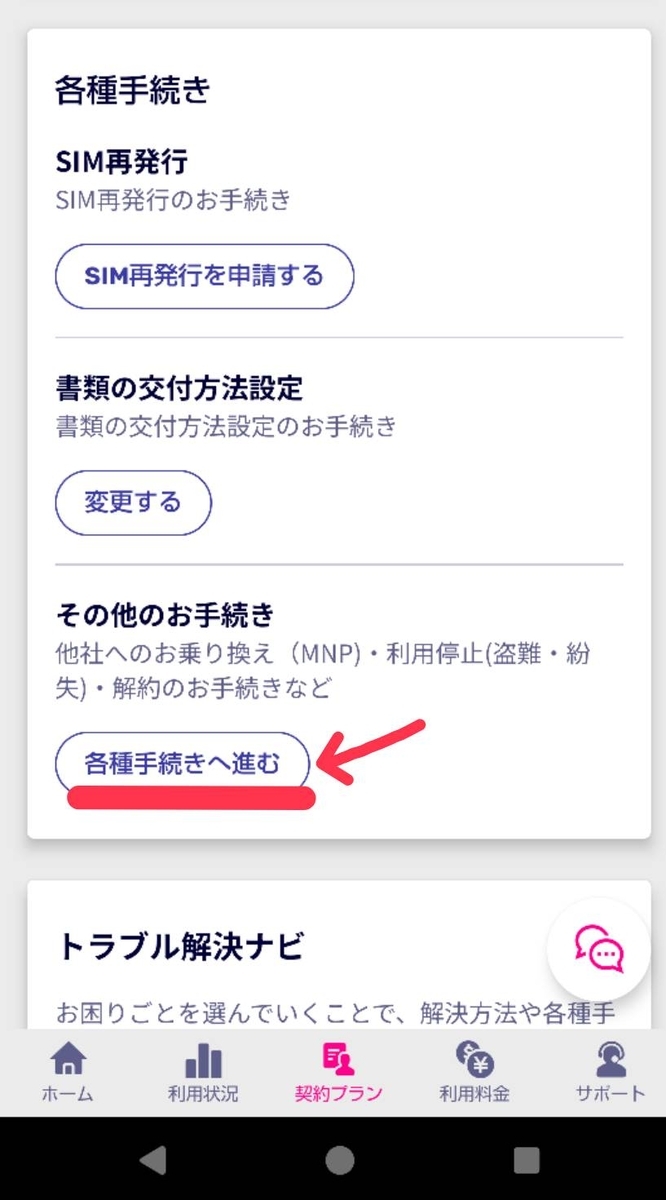
Task: Open the 利用料金 tab
Action: pyautogui.click(x=474, y=1073)
